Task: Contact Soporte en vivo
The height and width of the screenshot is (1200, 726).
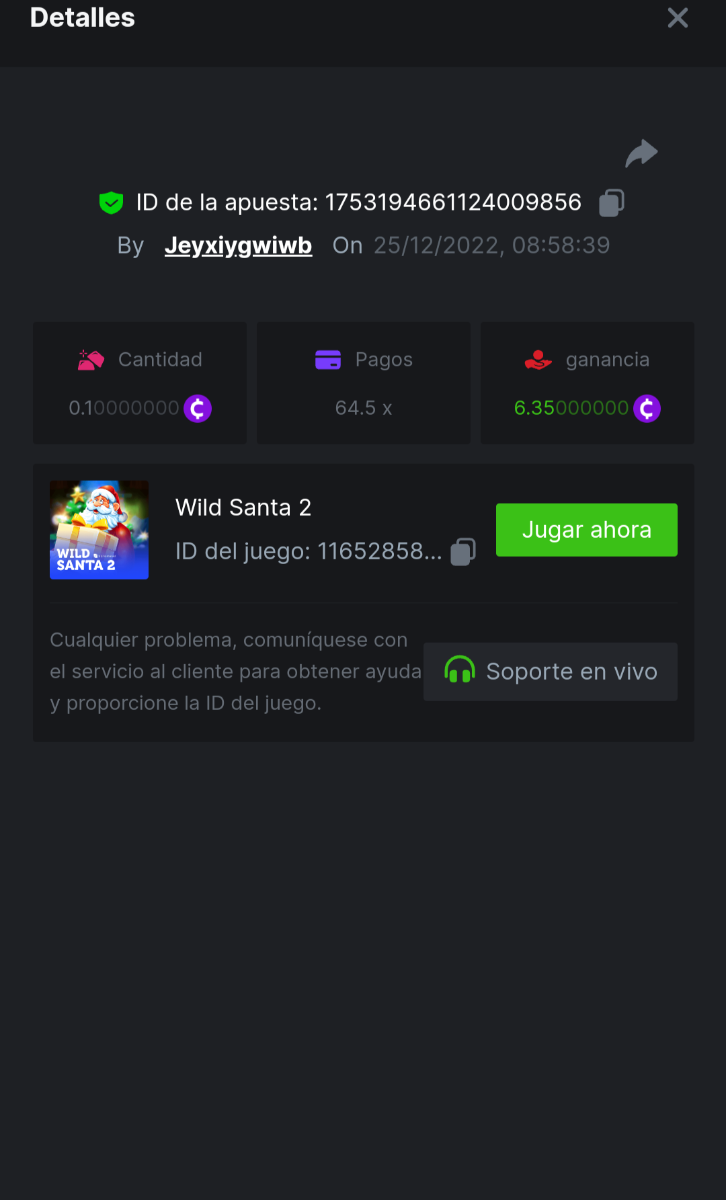Action: coord(550,671)
